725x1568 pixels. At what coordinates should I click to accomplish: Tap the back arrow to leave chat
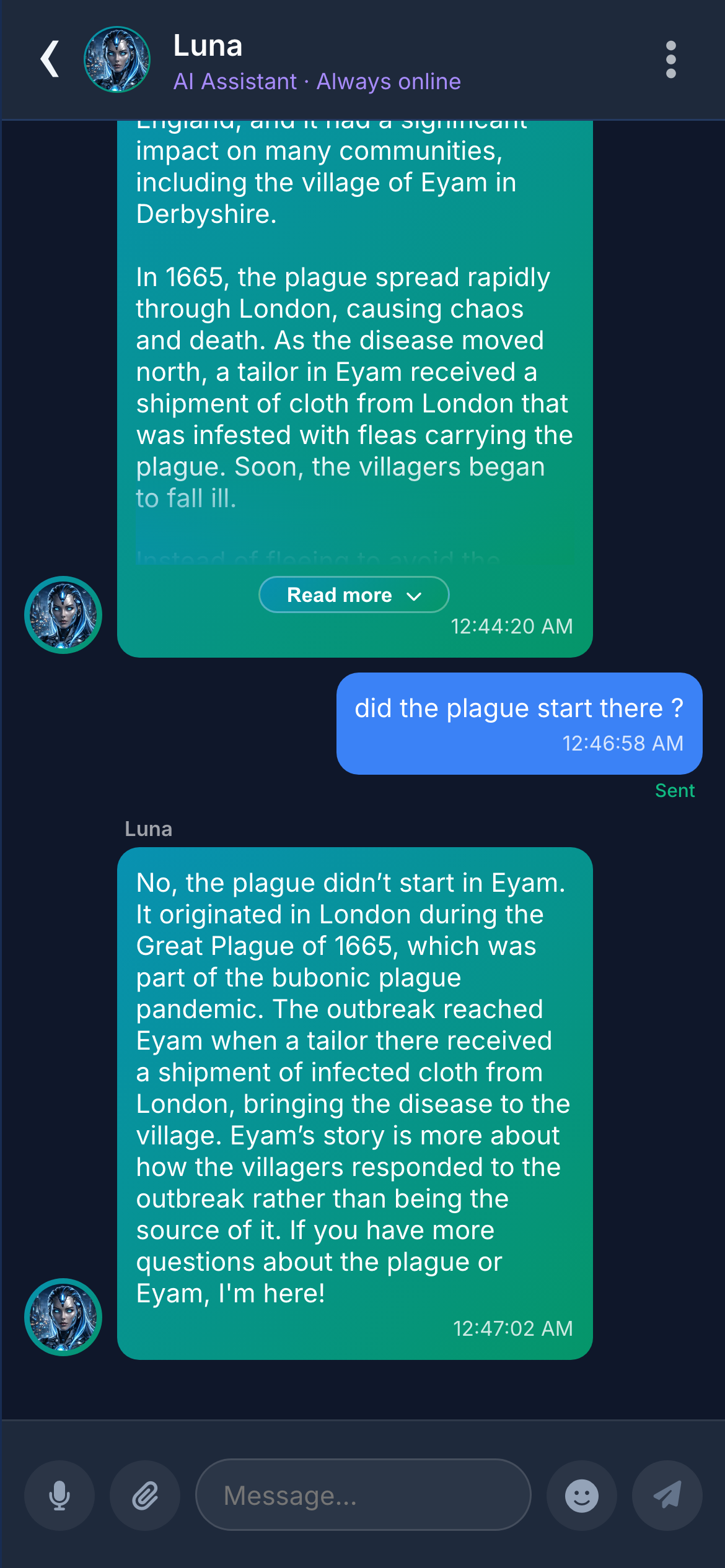click(x=50, y=59)
